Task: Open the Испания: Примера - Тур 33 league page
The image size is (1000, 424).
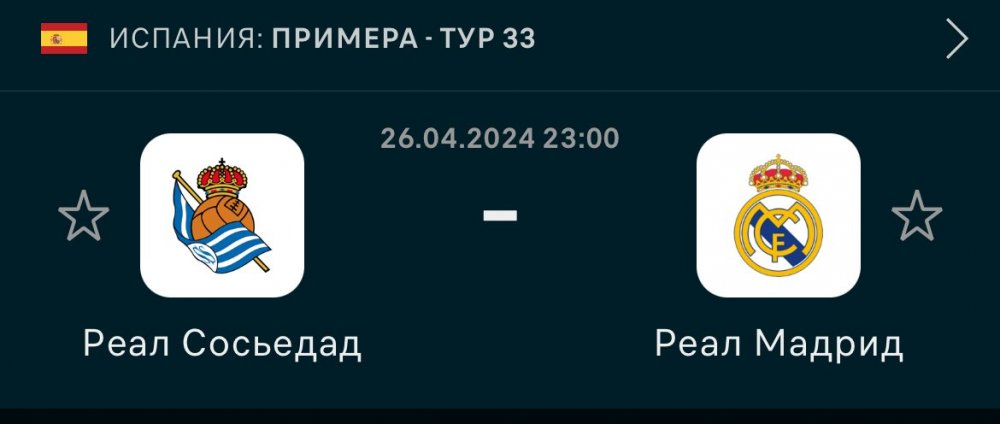Action: pyautogui.click(x=320, y=39)
